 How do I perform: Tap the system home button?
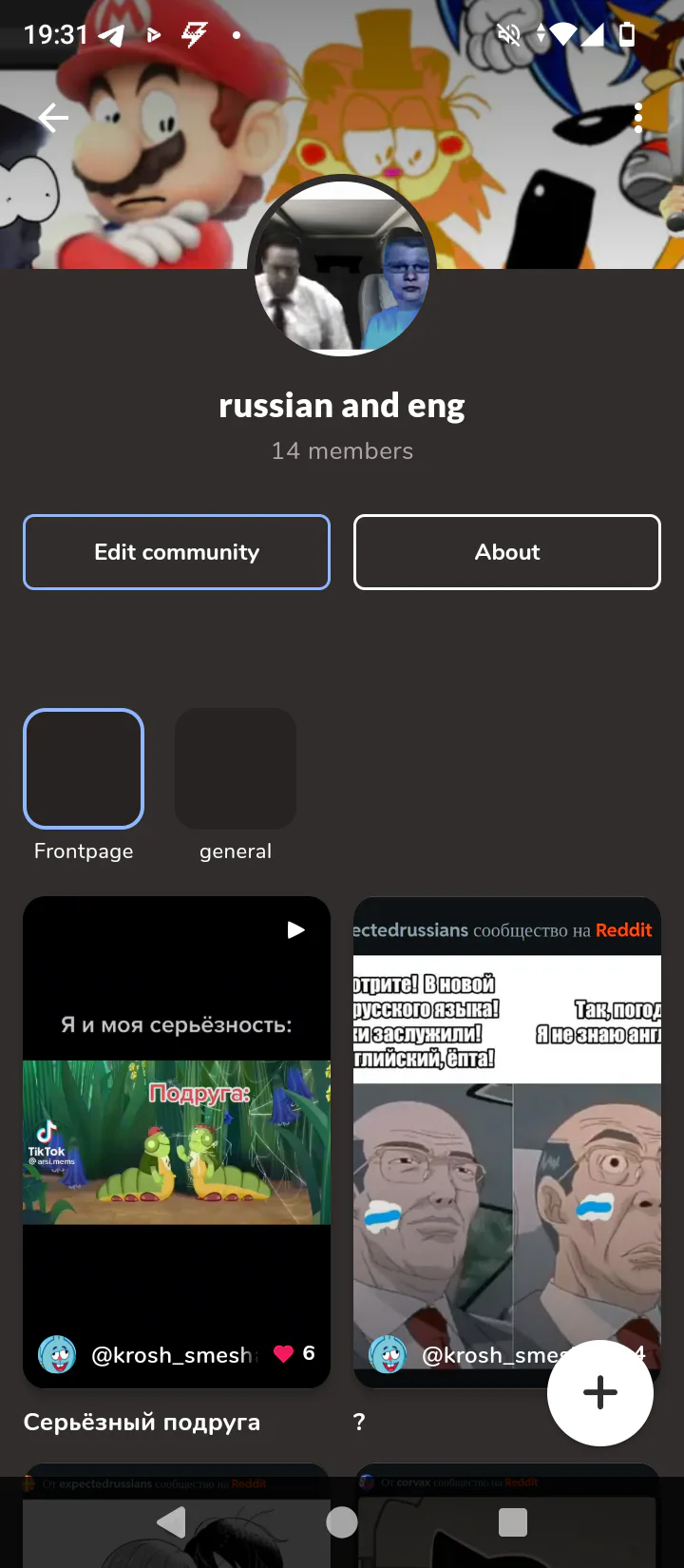click(x=342, y=1522)
